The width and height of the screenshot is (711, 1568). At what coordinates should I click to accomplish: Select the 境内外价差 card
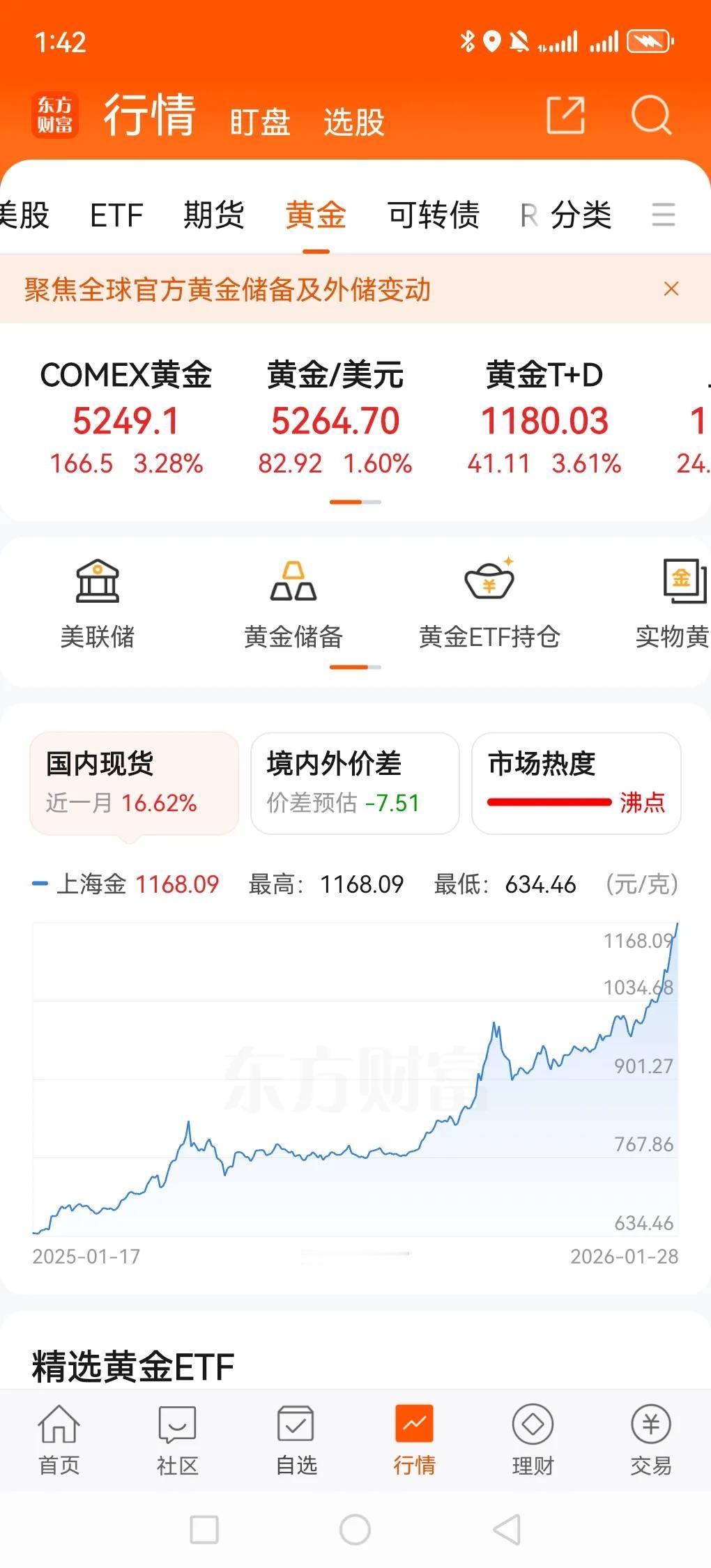(355, 783)
